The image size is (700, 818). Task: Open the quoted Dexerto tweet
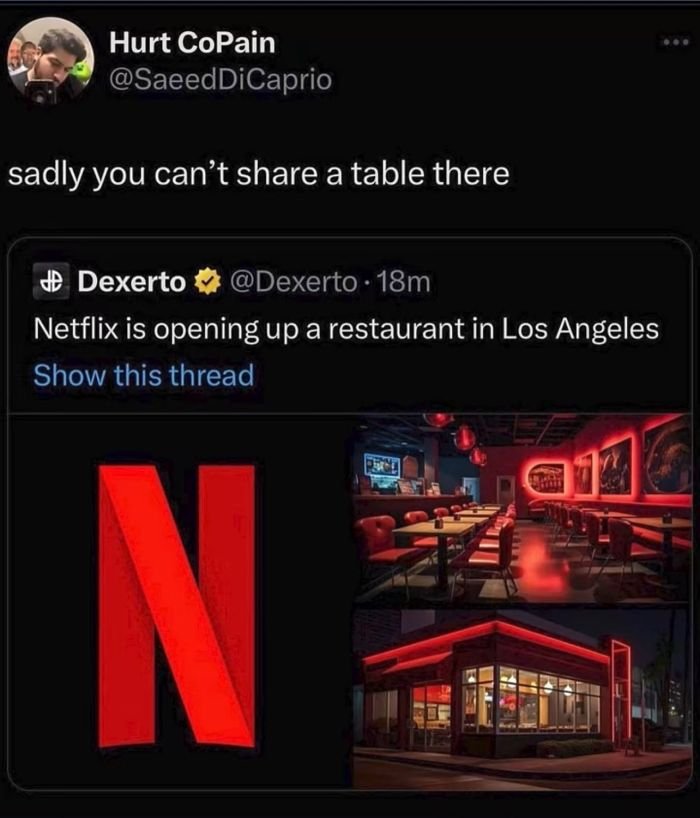[345, 328]
